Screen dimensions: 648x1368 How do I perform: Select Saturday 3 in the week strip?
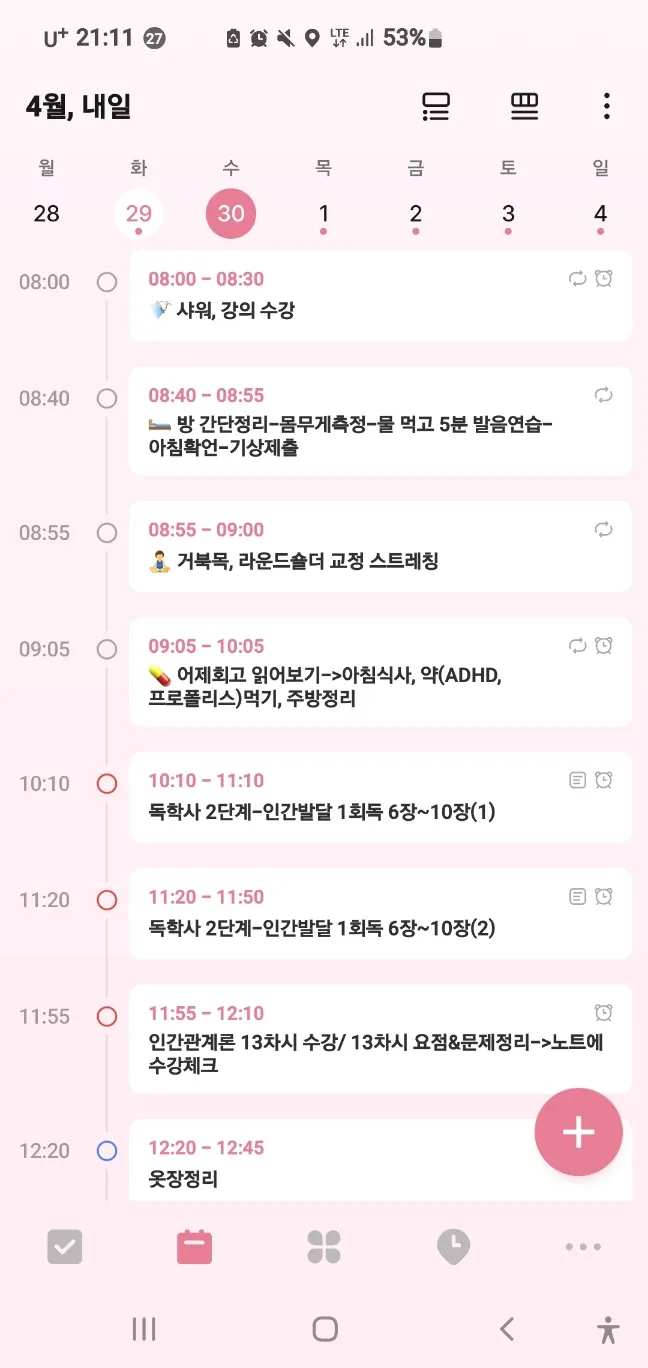pos(508,213)
